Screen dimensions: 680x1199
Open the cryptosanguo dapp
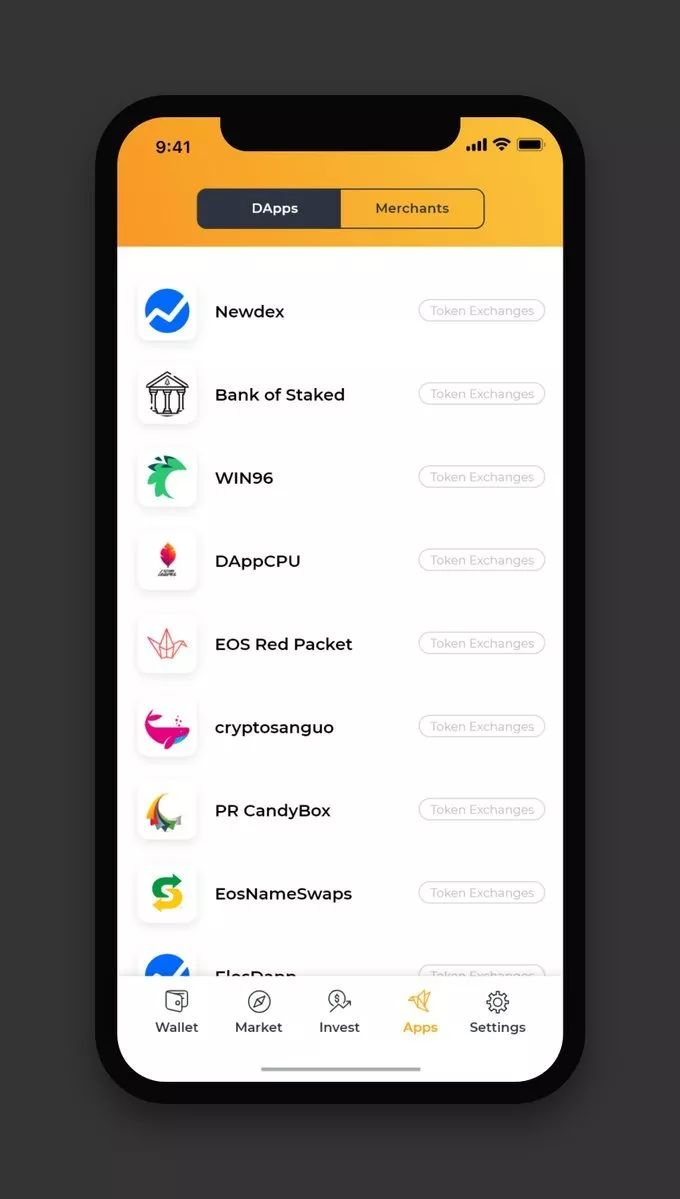(x=274, y=727)
